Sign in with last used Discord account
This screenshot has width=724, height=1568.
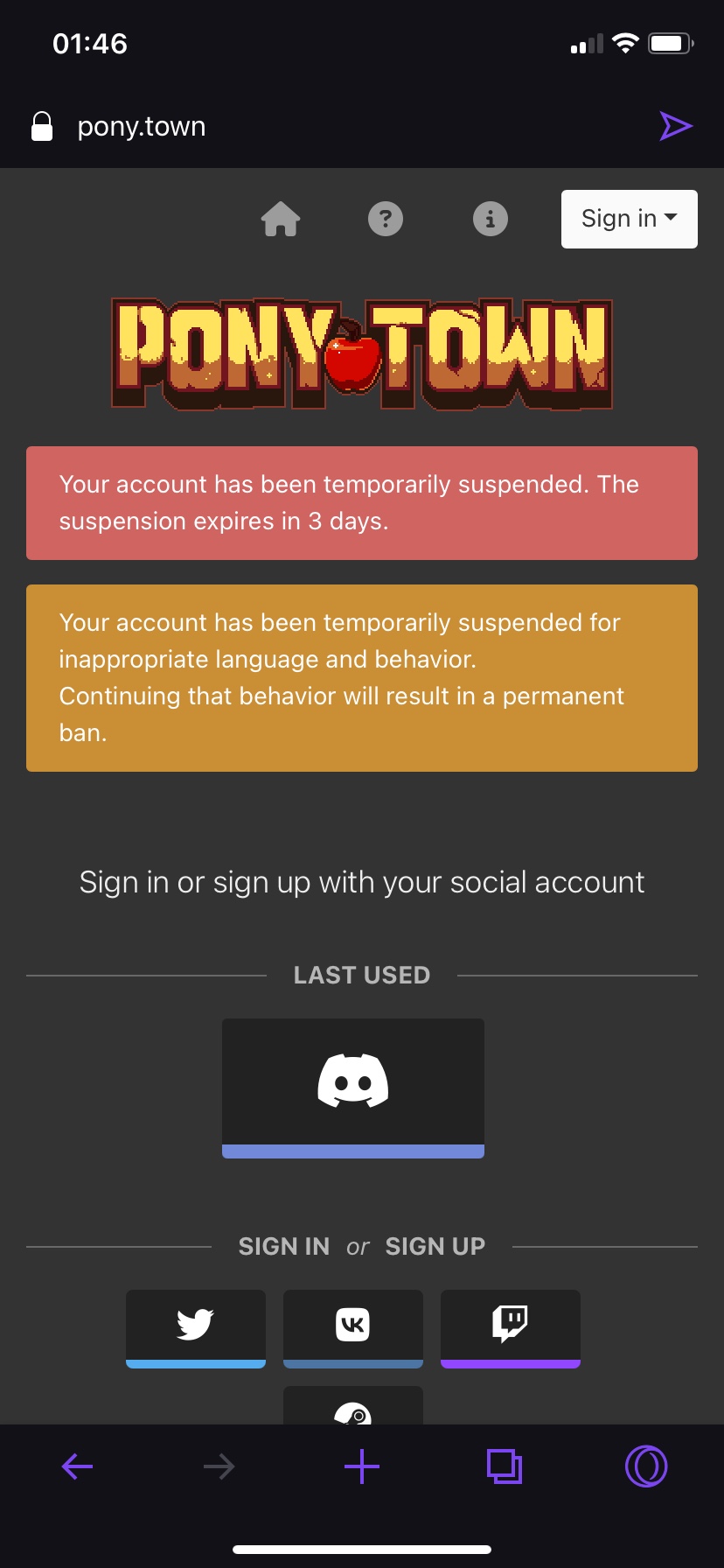tap(352, 1087)
